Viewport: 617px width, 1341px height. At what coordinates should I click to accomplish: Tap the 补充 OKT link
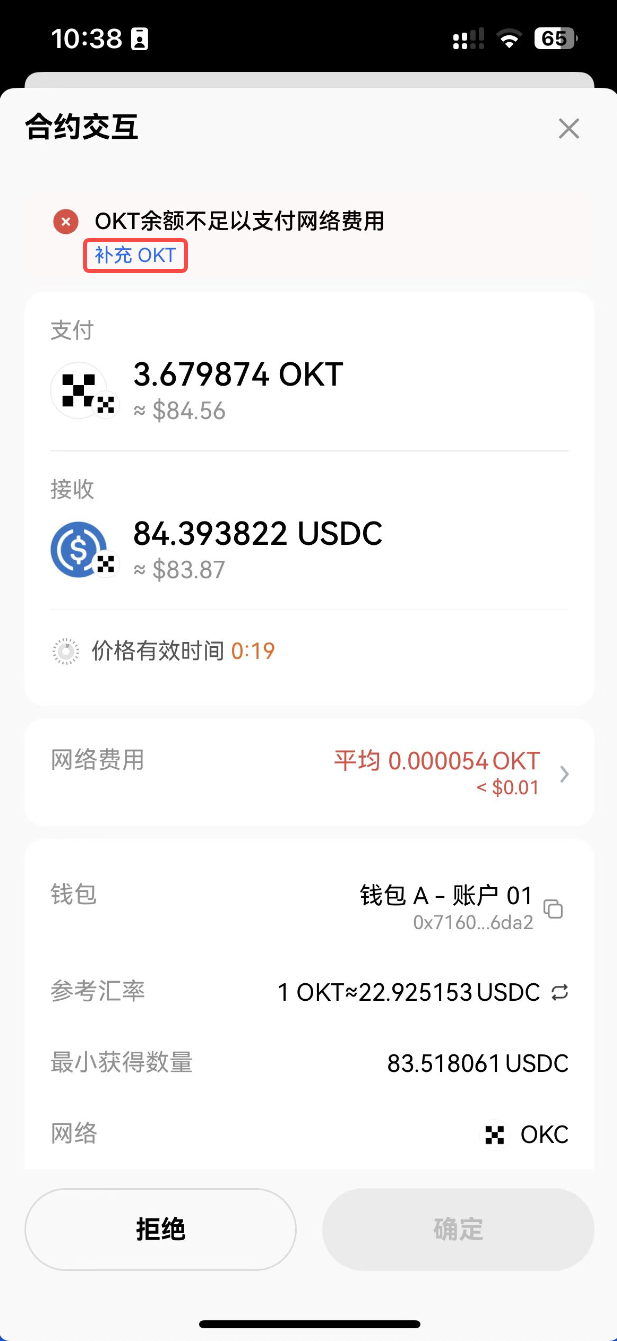[135, 255]
